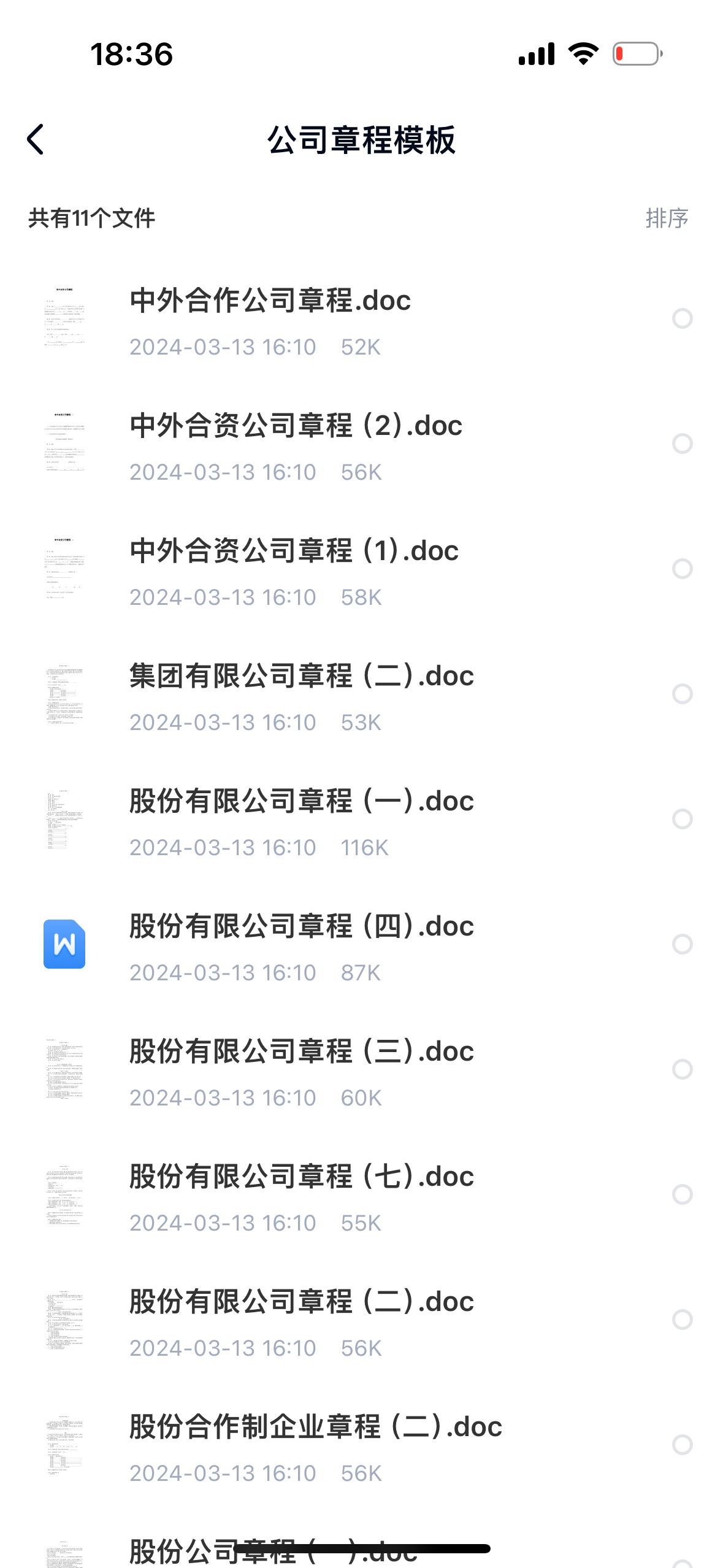
Task: Open 中外合资公司章程 (1).doc
Action: point(294,551)
